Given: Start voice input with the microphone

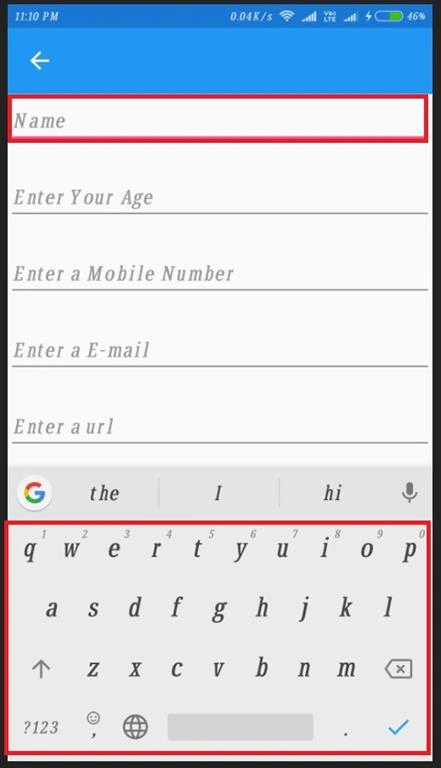Looking at the screenshot, I should point(410,493).
